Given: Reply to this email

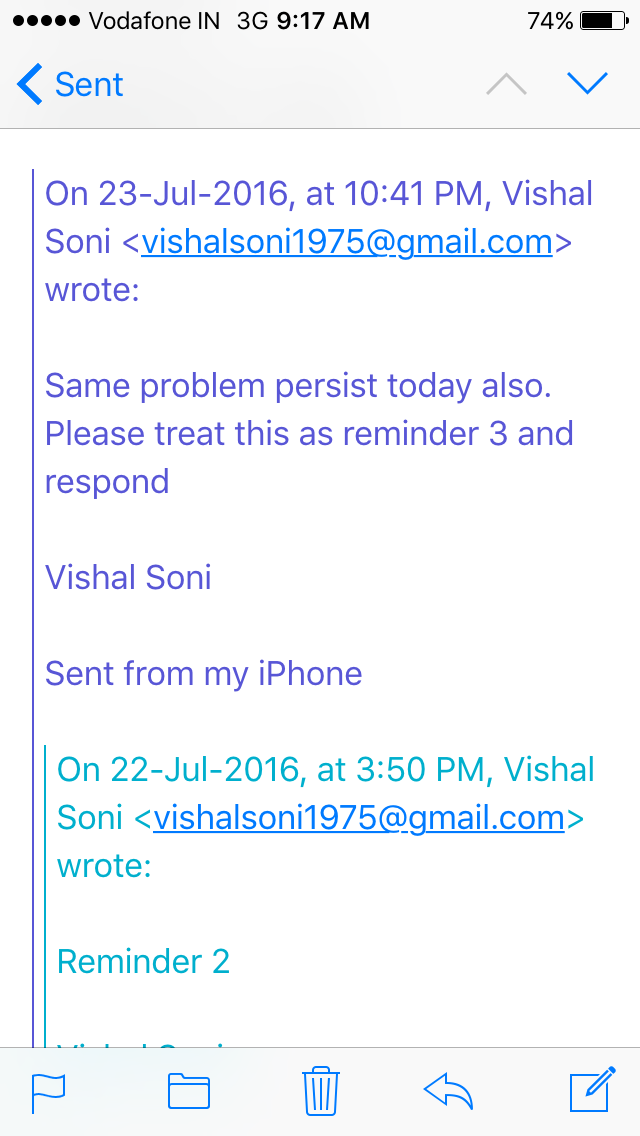Looking at the screenshot, I should click(x=448, y=1091).
